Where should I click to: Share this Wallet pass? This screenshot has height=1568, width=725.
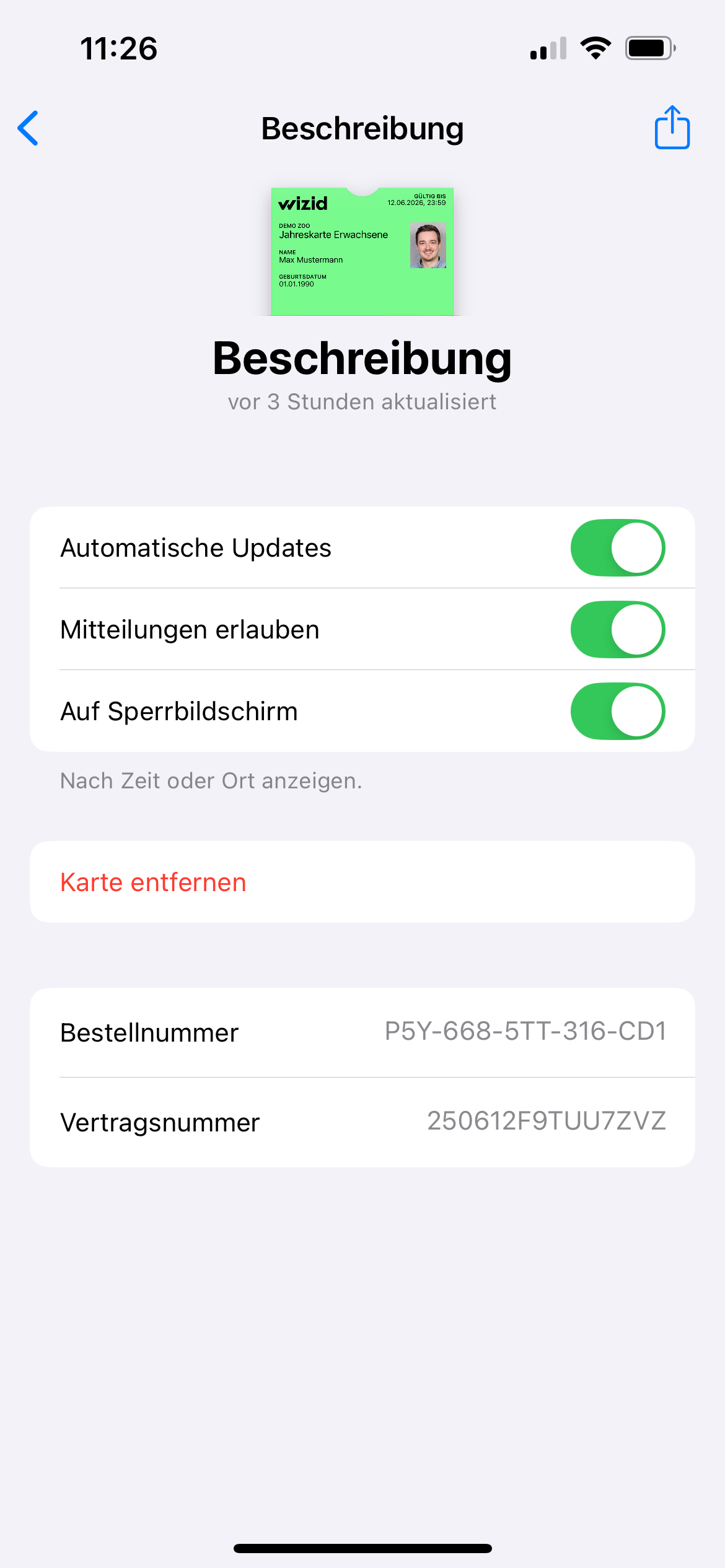pyautogui.click(x=672, y=128)
